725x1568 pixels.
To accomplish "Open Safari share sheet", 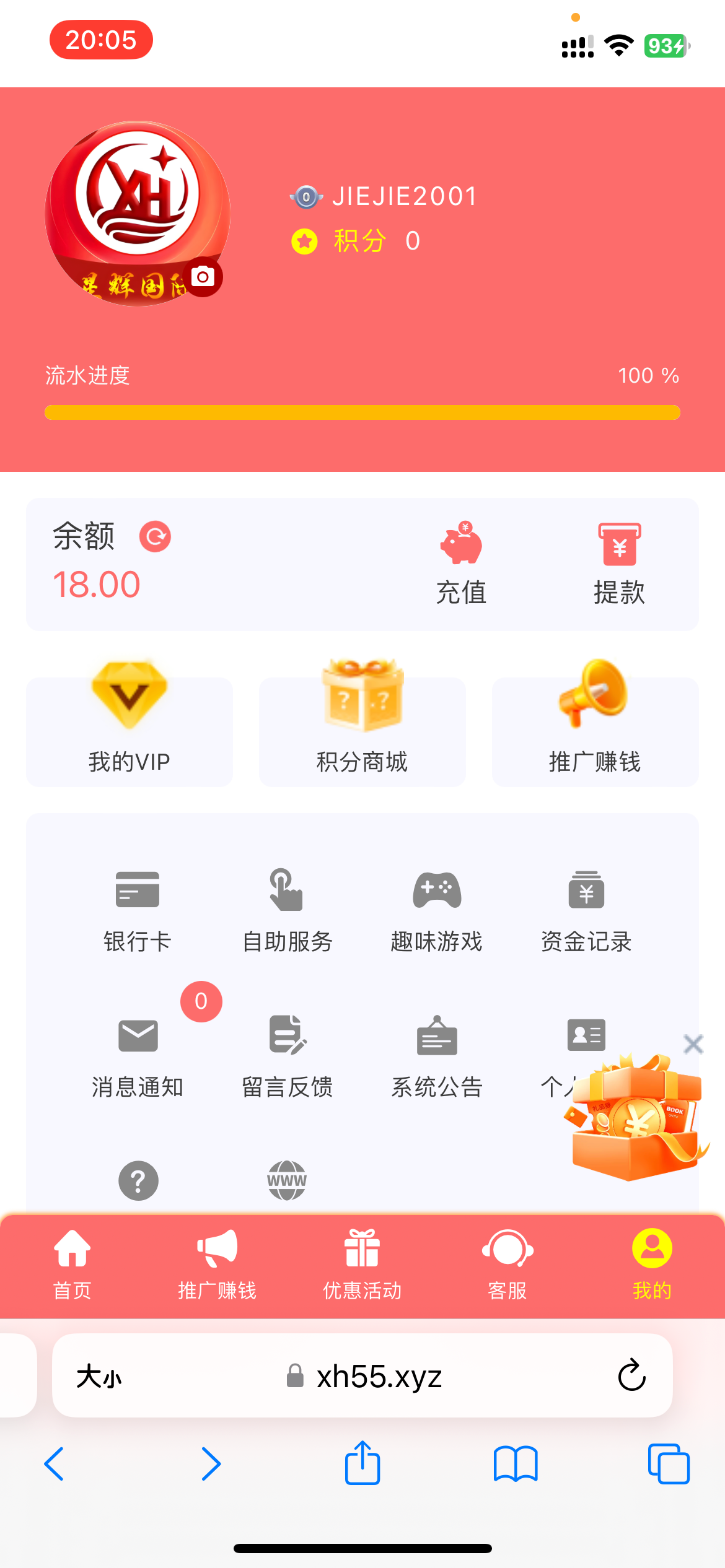I will pos(362,1463).
